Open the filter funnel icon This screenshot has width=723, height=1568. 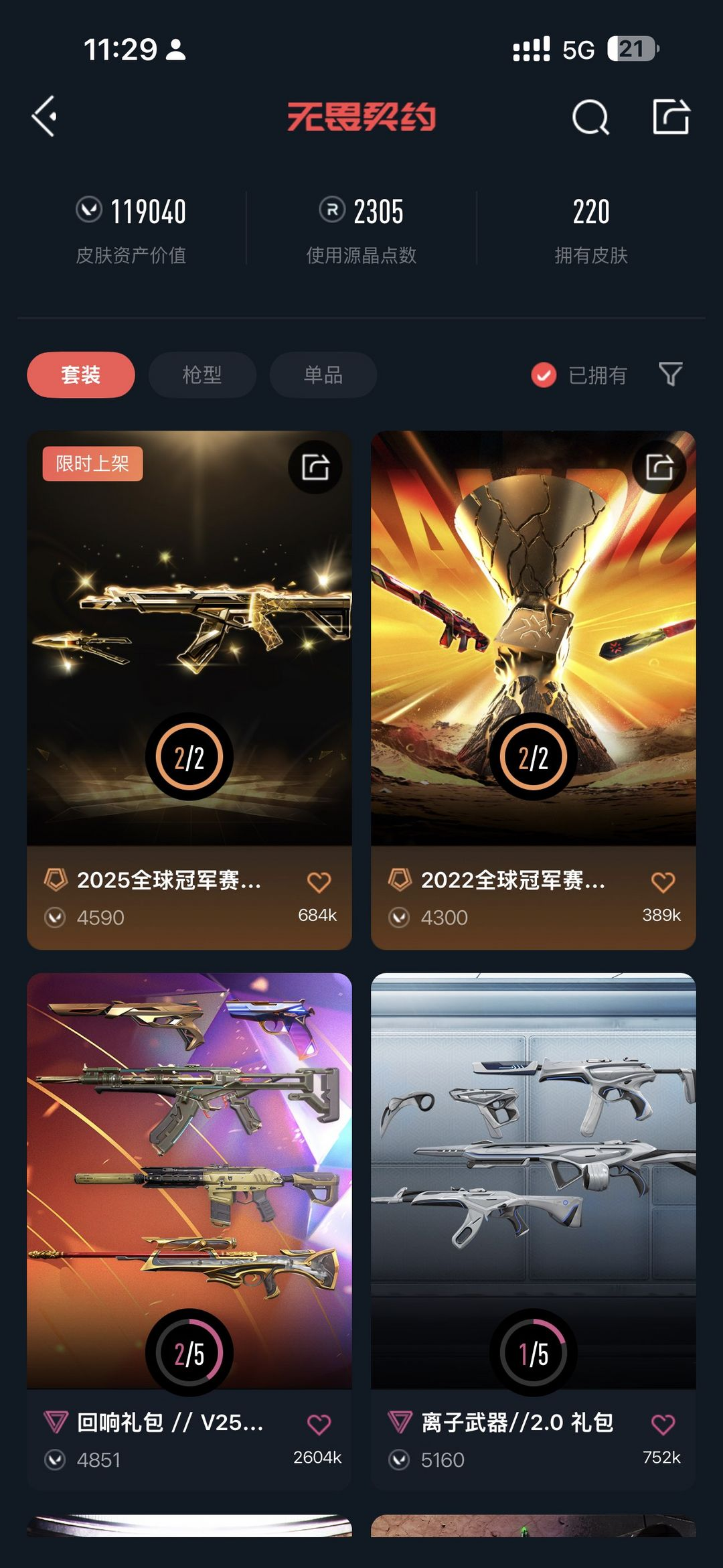coord(670,374)
